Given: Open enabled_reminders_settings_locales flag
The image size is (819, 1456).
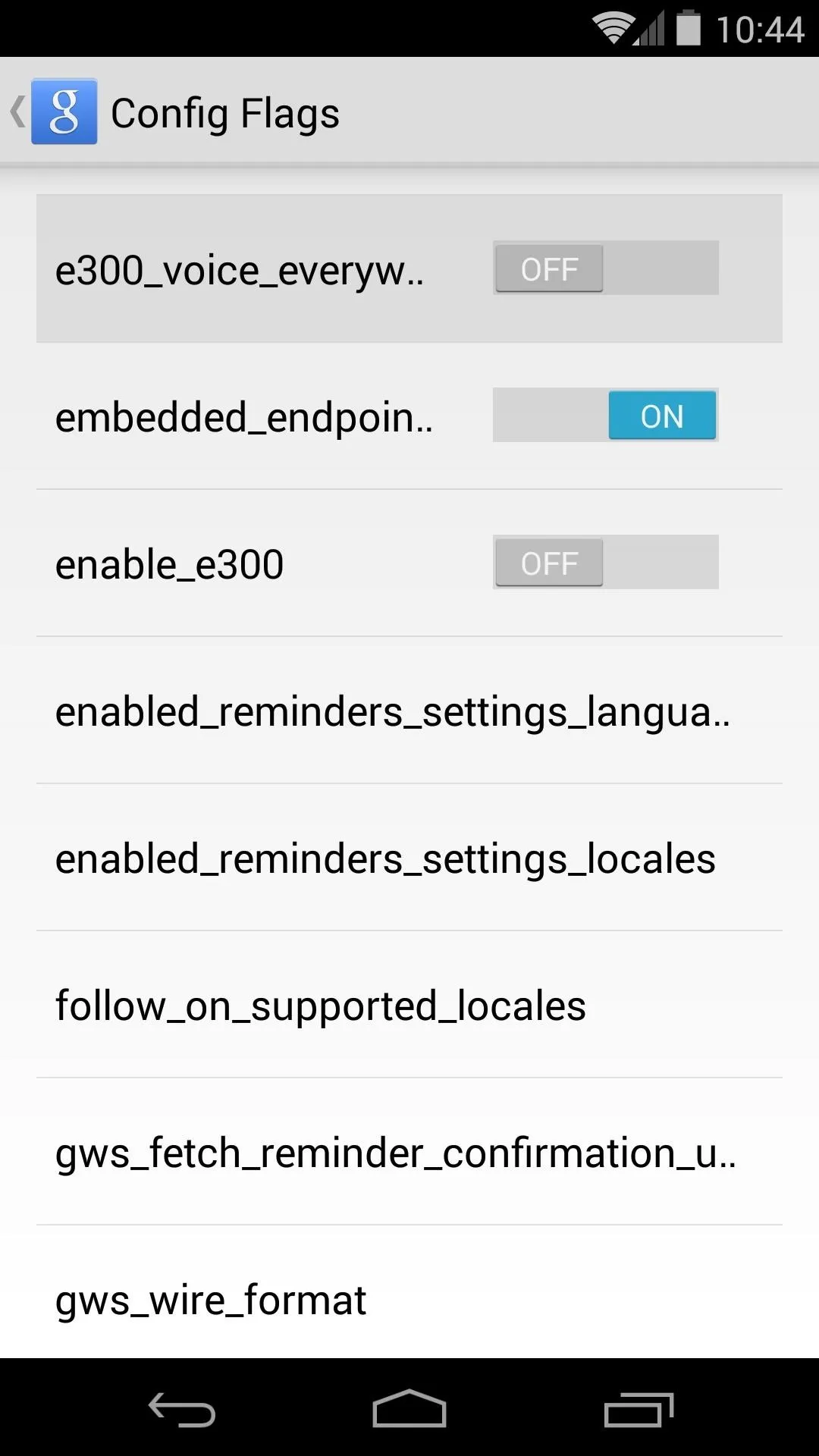Looking at the screenshot, I should point(409,858).
